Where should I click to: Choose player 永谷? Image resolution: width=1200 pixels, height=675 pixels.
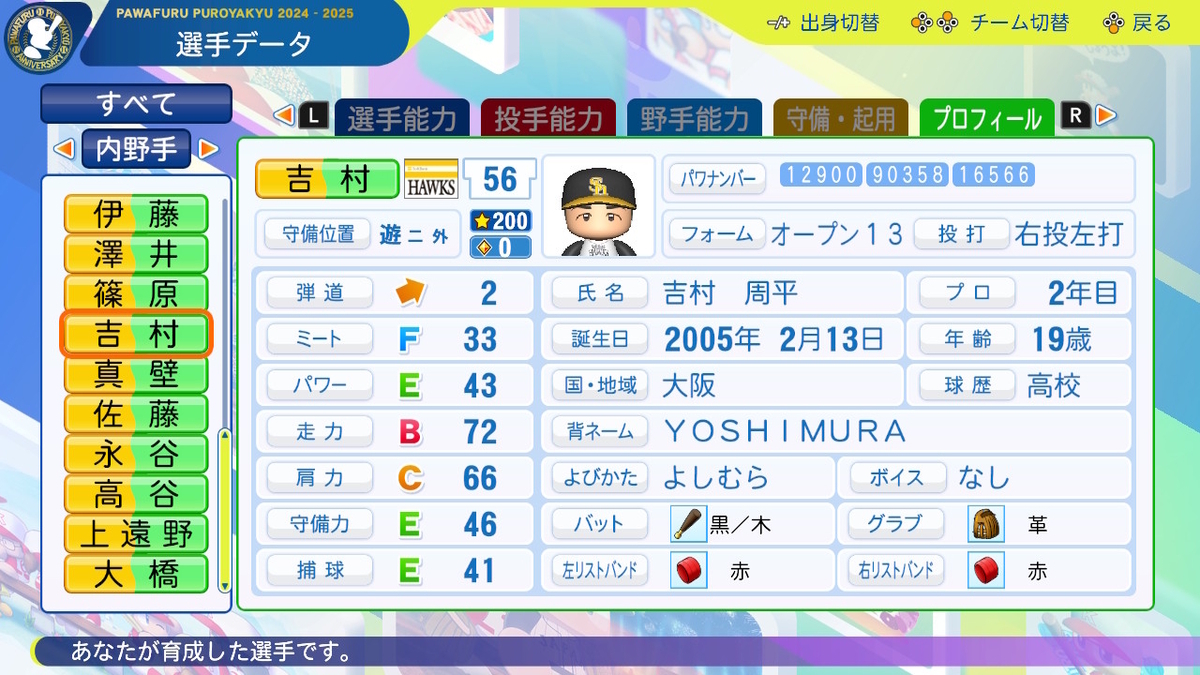point(136,454)
